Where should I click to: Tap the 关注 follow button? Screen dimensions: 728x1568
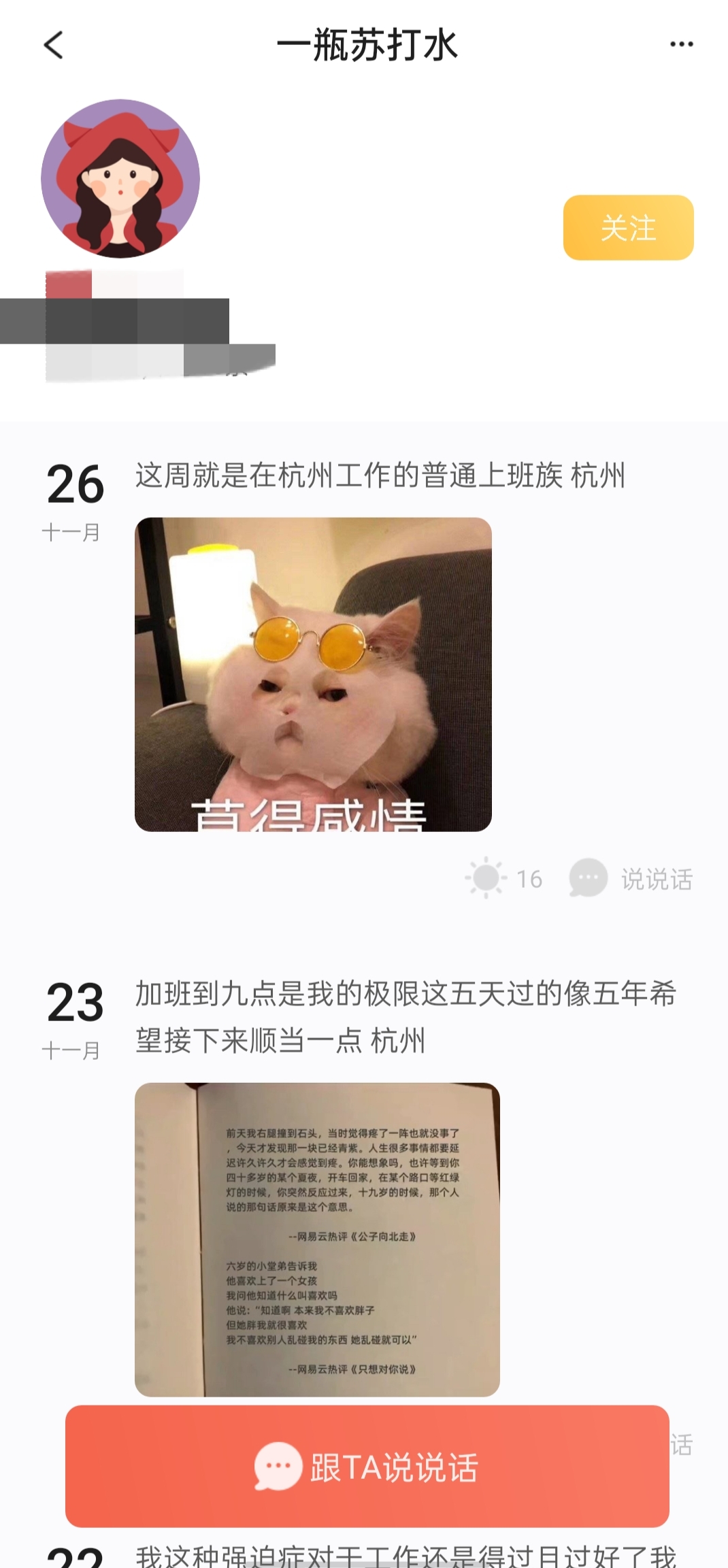[x=627, y=228]
